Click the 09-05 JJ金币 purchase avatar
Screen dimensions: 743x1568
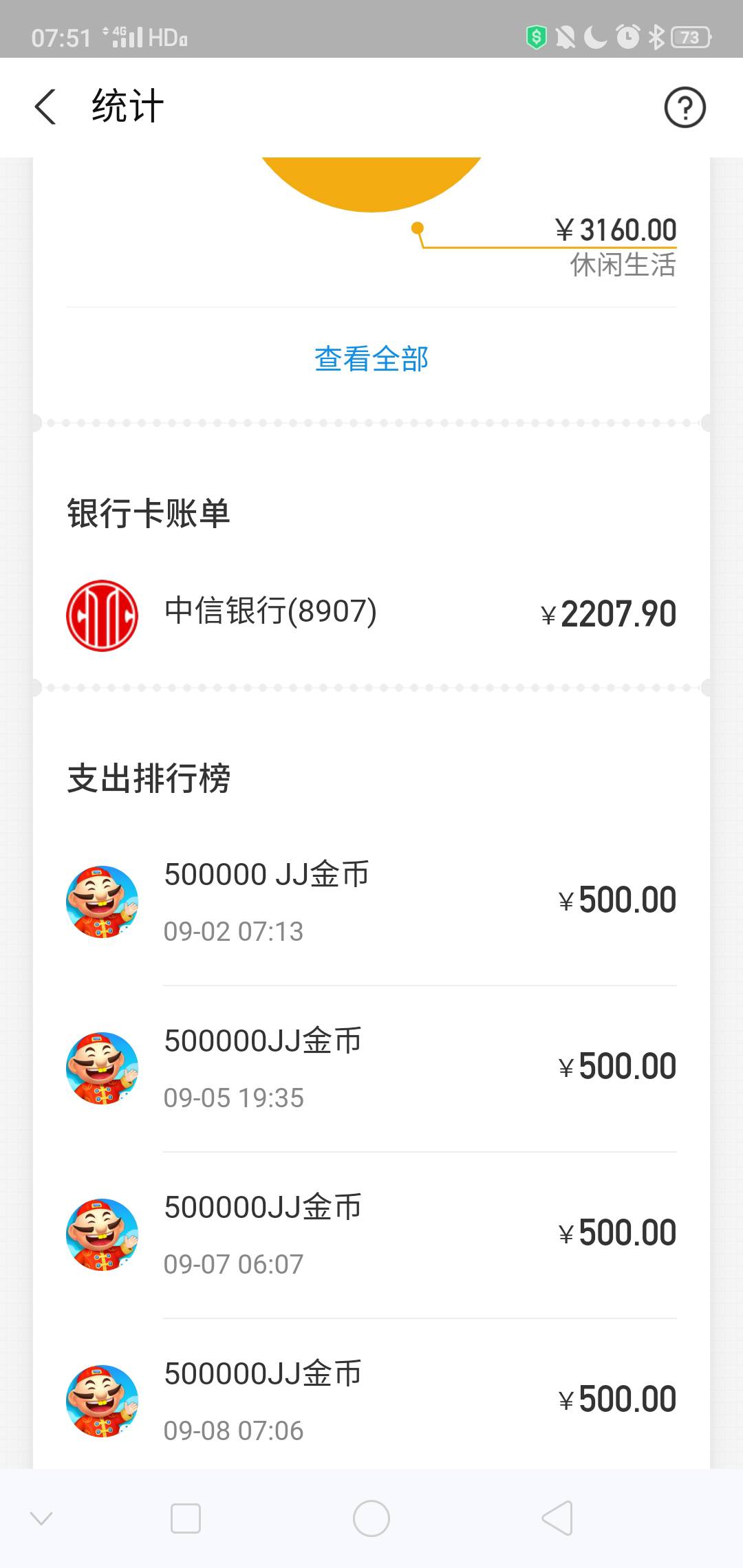click(x=102, y=1068)
